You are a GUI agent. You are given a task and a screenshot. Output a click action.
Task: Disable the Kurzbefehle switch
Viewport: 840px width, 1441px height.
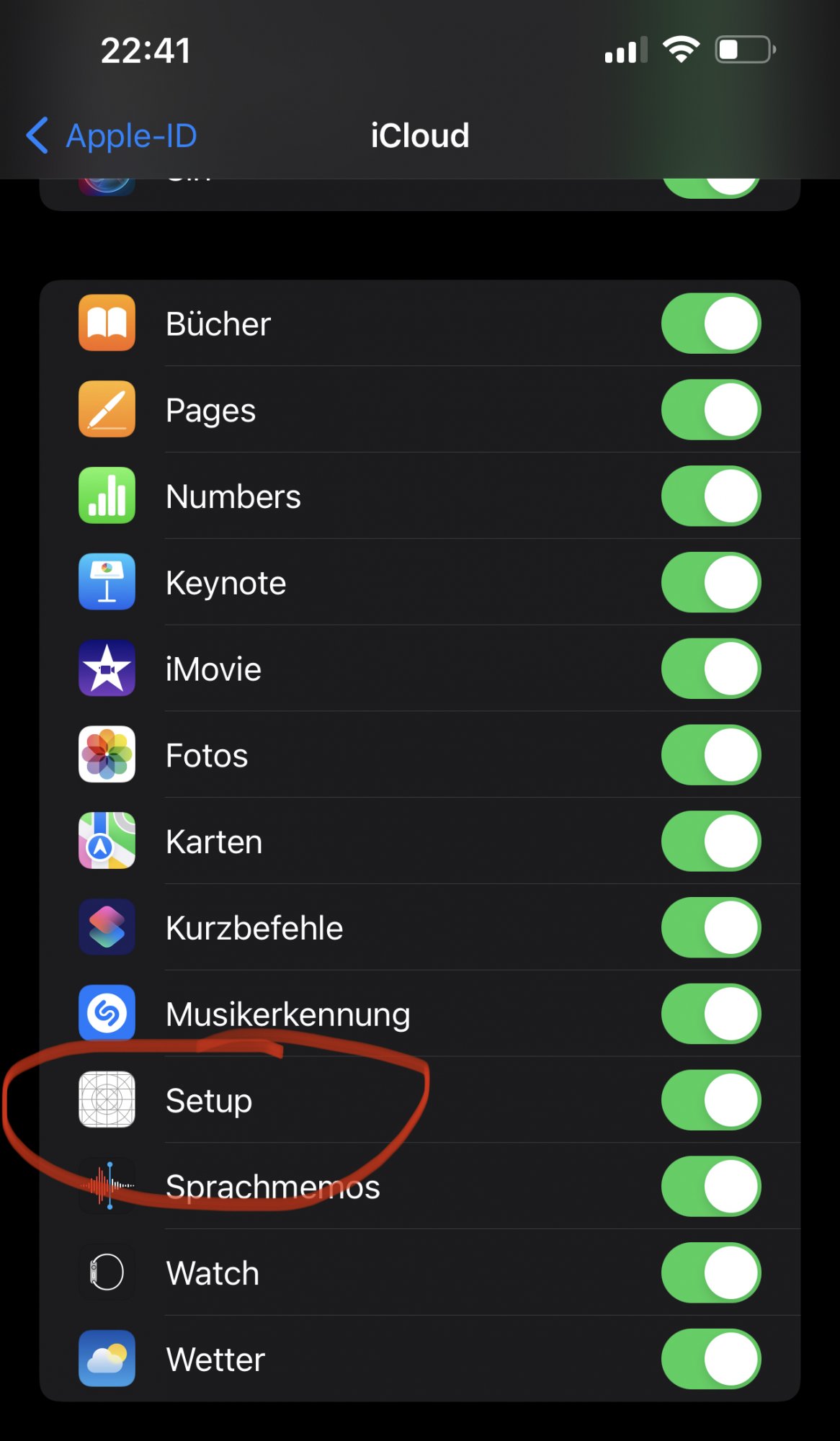tap(710, 927)
